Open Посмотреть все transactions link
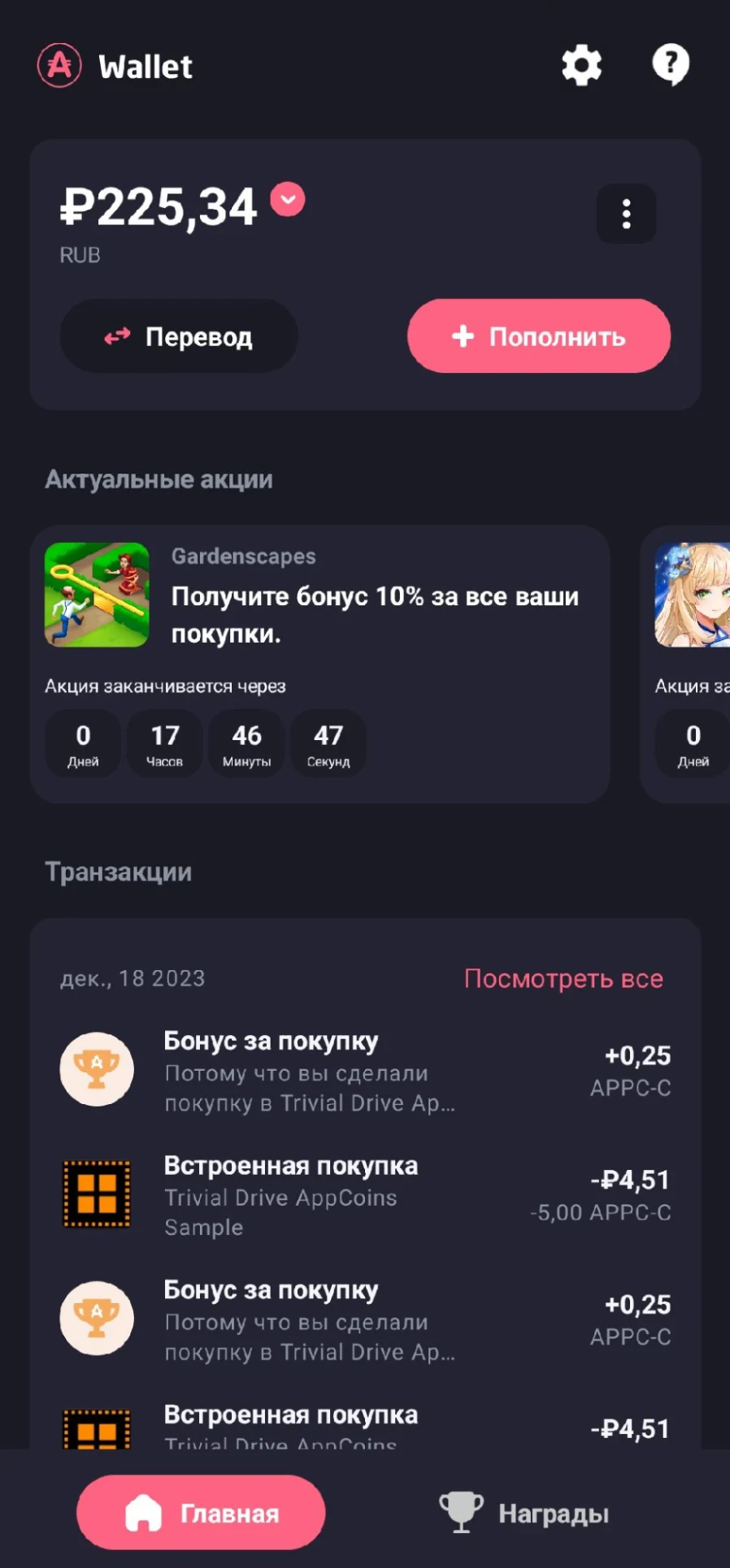The height and width of the screenshot is (1568, 730). point(563,979)
